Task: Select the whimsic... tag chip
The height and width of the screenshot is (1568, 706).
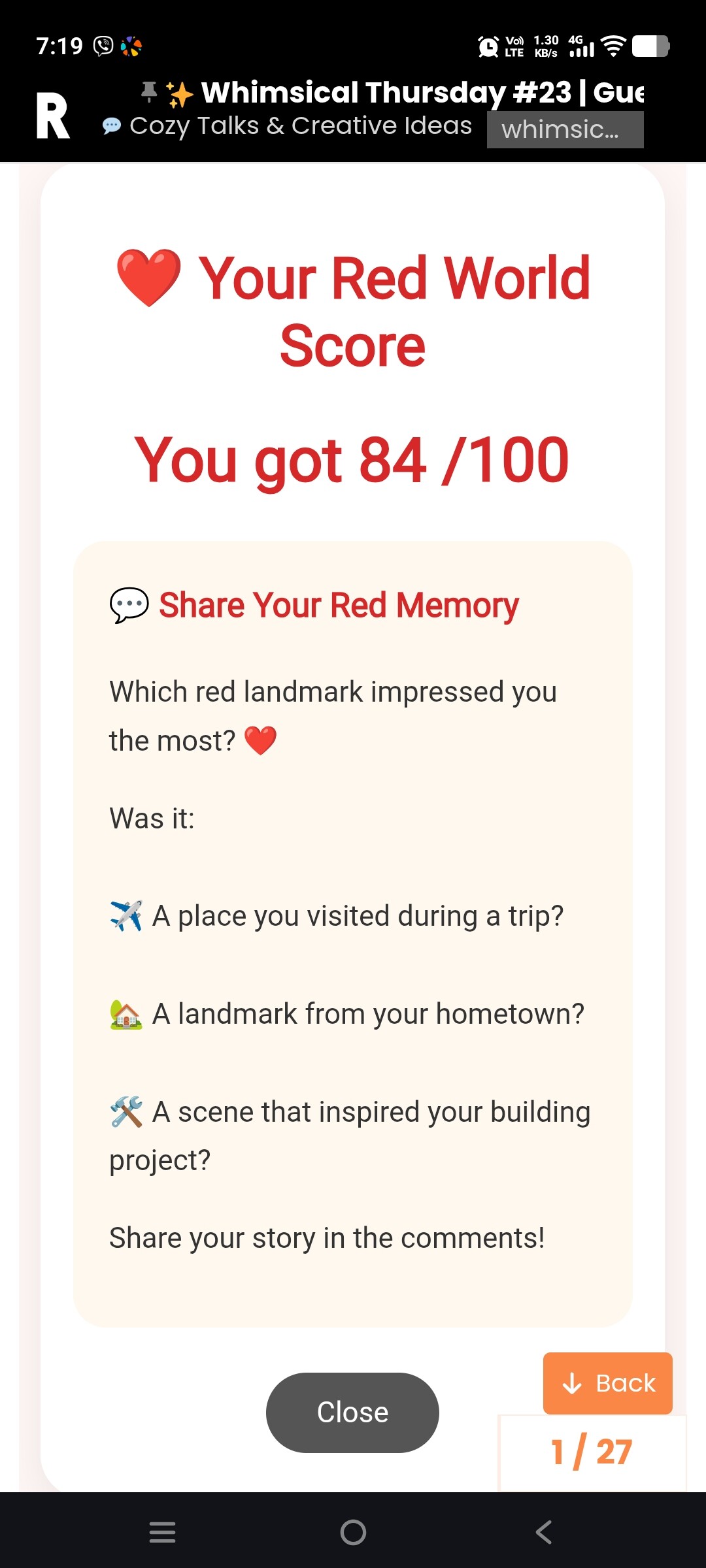Action: [565, 129]
